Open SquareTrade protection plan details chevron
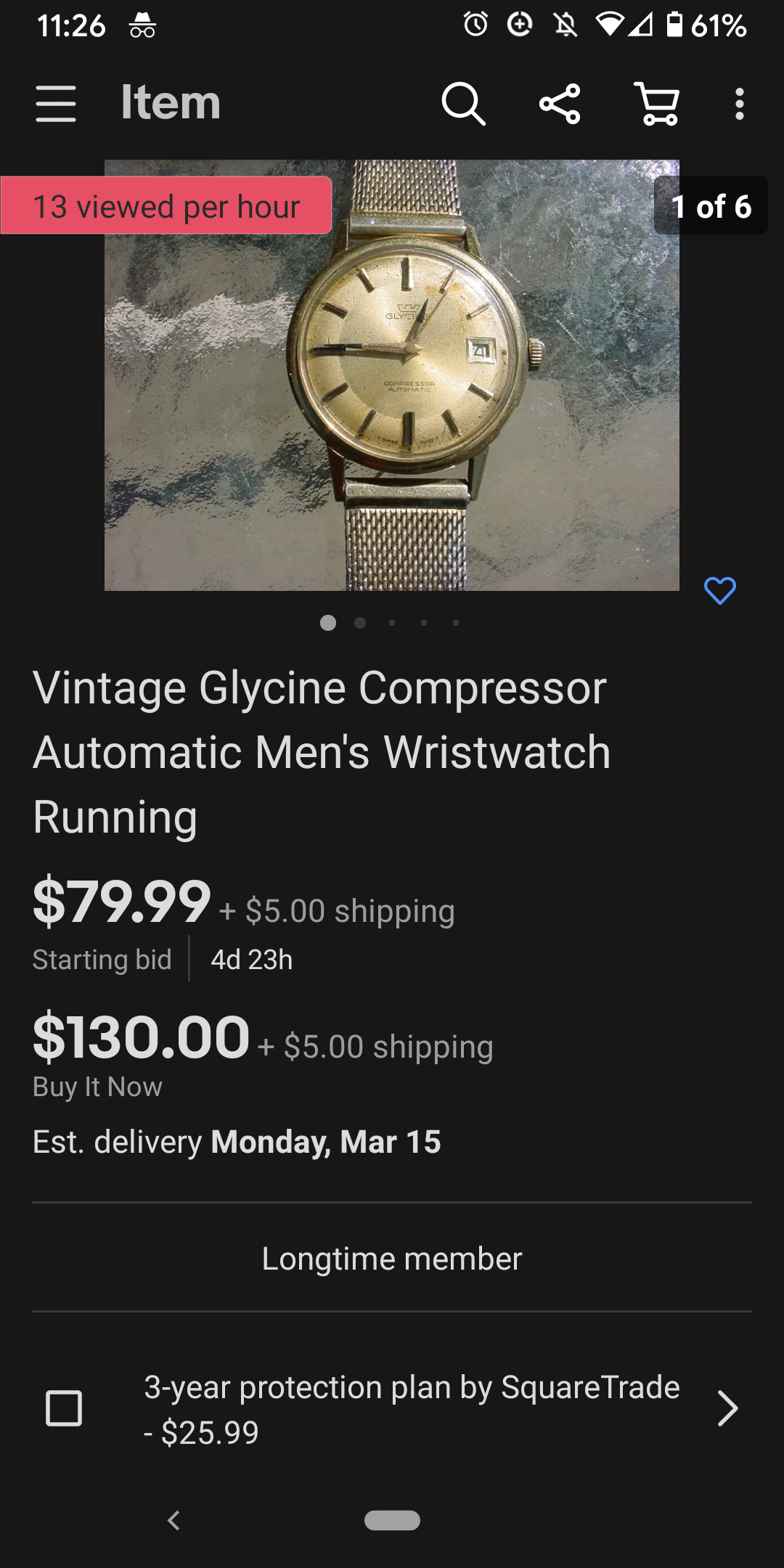The image size is (784, 1568). (727, 1408)
